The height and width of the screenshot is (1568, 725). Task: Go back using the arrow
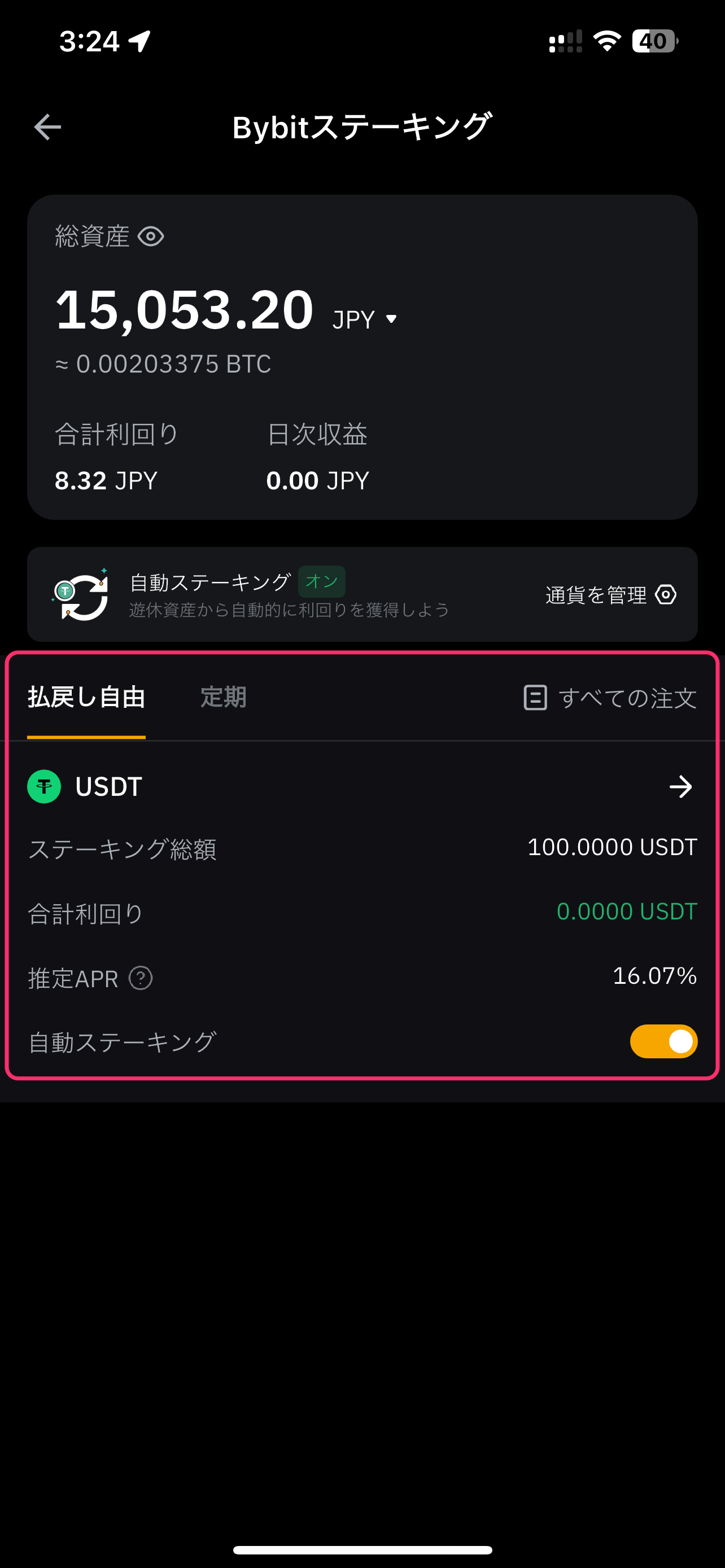[x=47, y=127]
